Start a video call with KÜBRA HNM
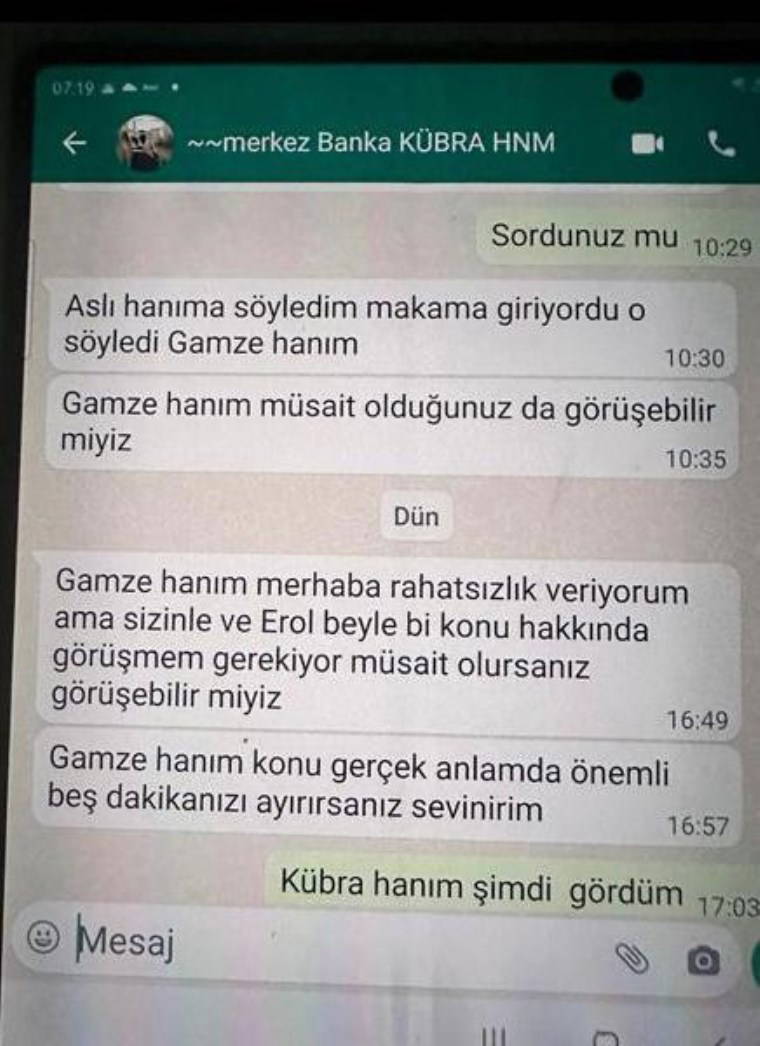This screenshot has width=760, height=1046. coord(647,144)
